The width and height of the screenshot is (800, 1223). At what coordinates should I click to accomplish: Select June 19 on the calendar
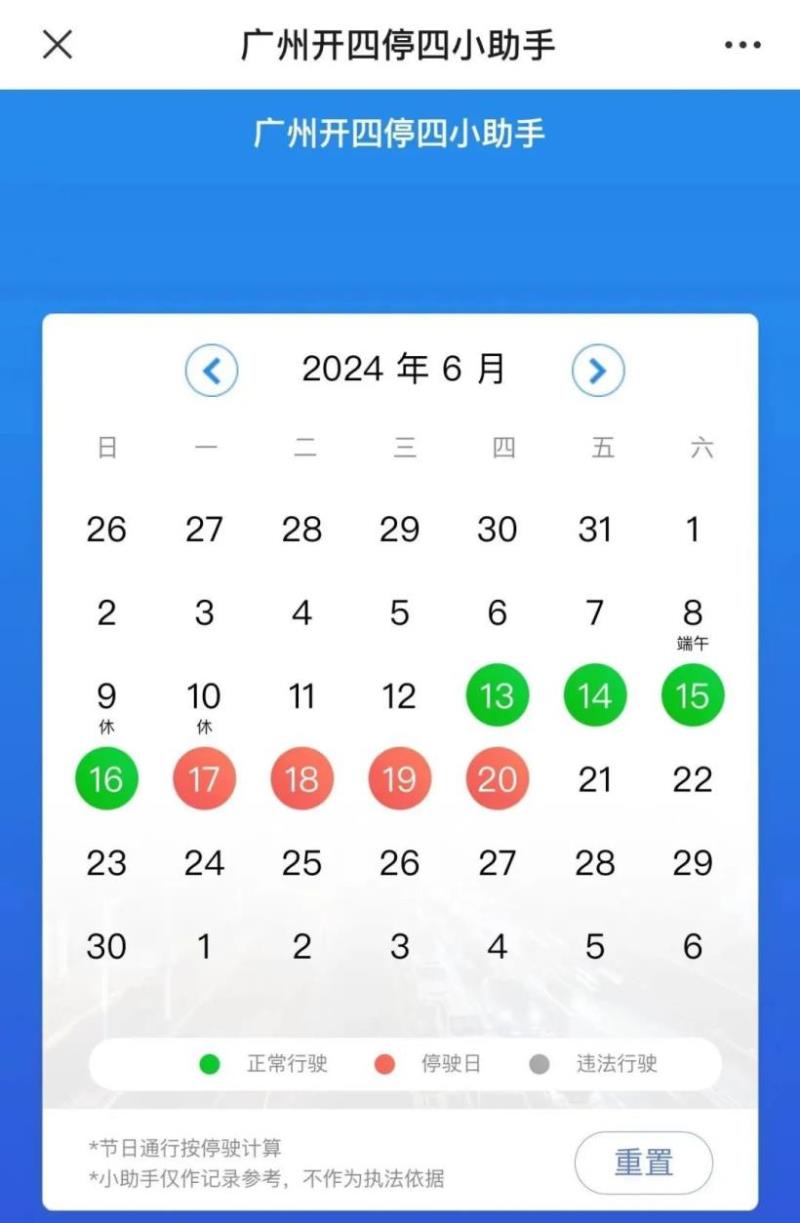click(x=399, y=779)
